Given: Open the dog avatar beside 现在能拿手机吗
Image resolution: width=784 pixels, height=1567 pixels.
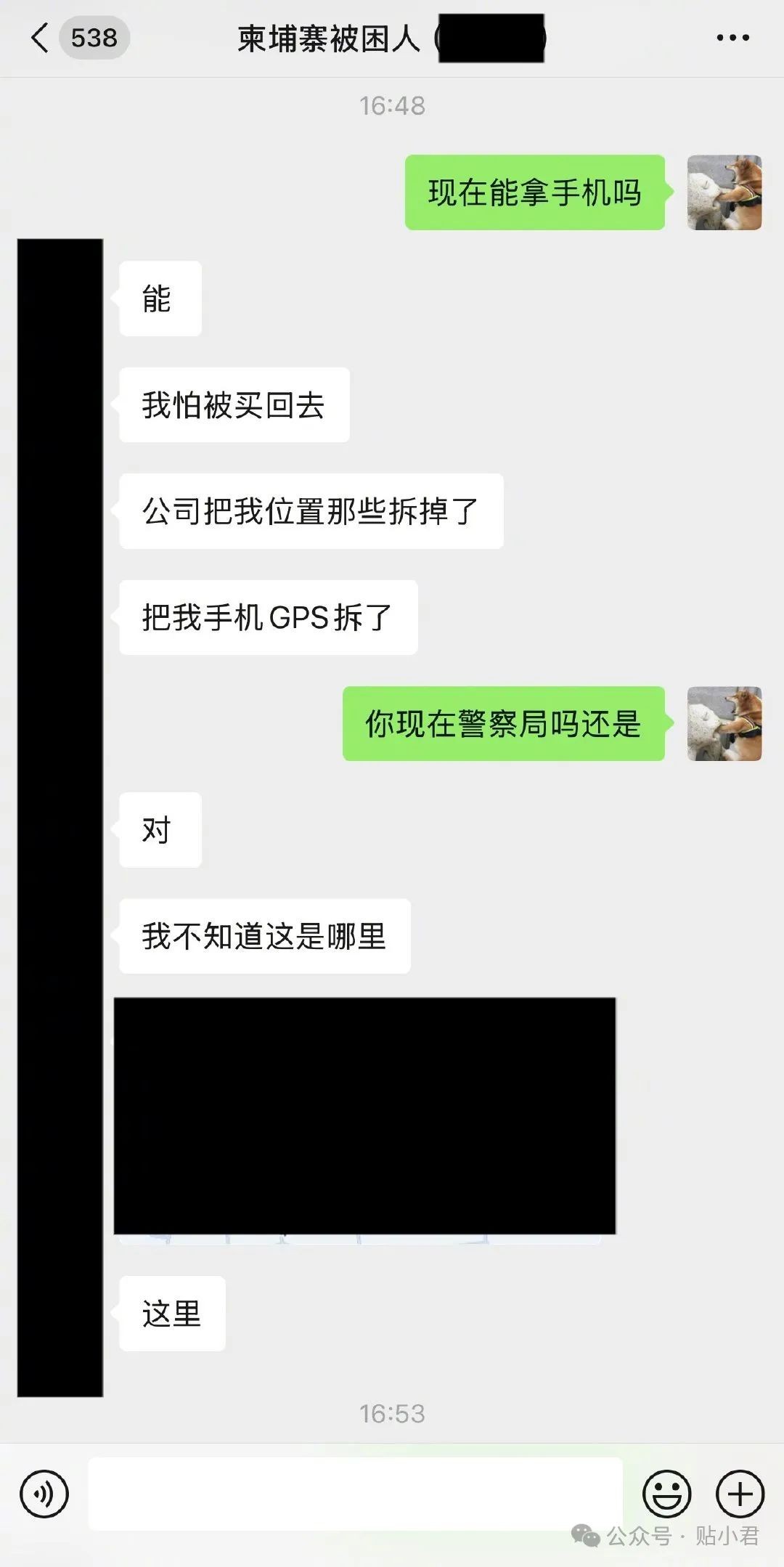Looking at the screenshot, I should (724, 192).
